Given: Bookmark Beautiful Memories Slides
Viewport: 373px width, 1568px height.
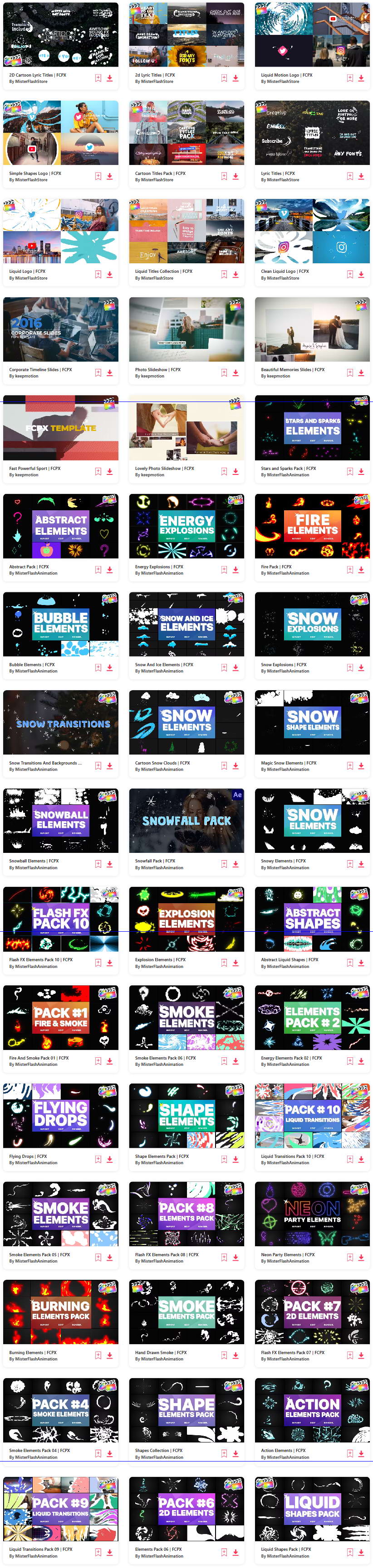Looking at the screenshot, I should [350, 373].
